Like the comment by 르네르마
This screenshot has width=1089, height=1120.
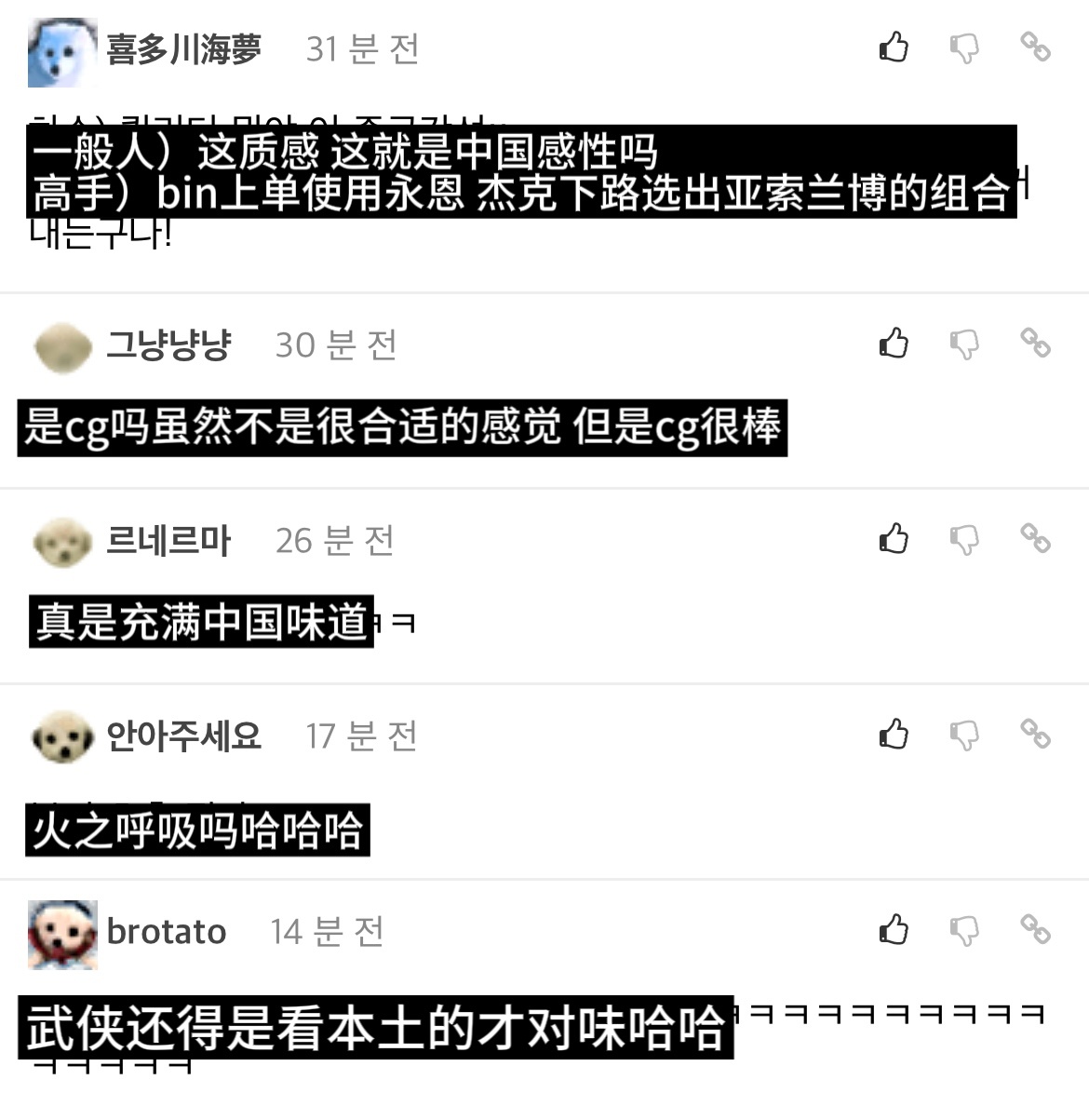[x=894, y=538]
